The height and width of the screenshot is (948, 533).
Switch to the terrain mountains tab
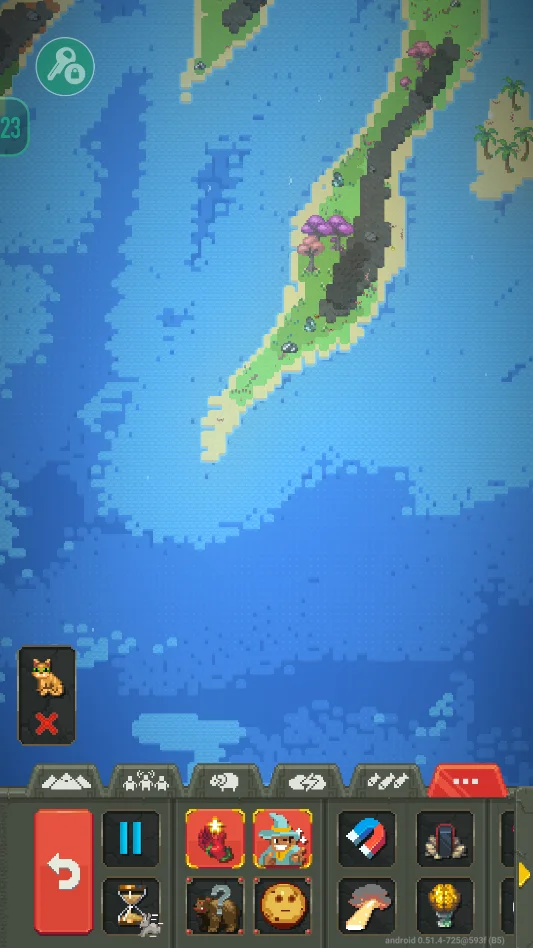[x=66, y=782]
